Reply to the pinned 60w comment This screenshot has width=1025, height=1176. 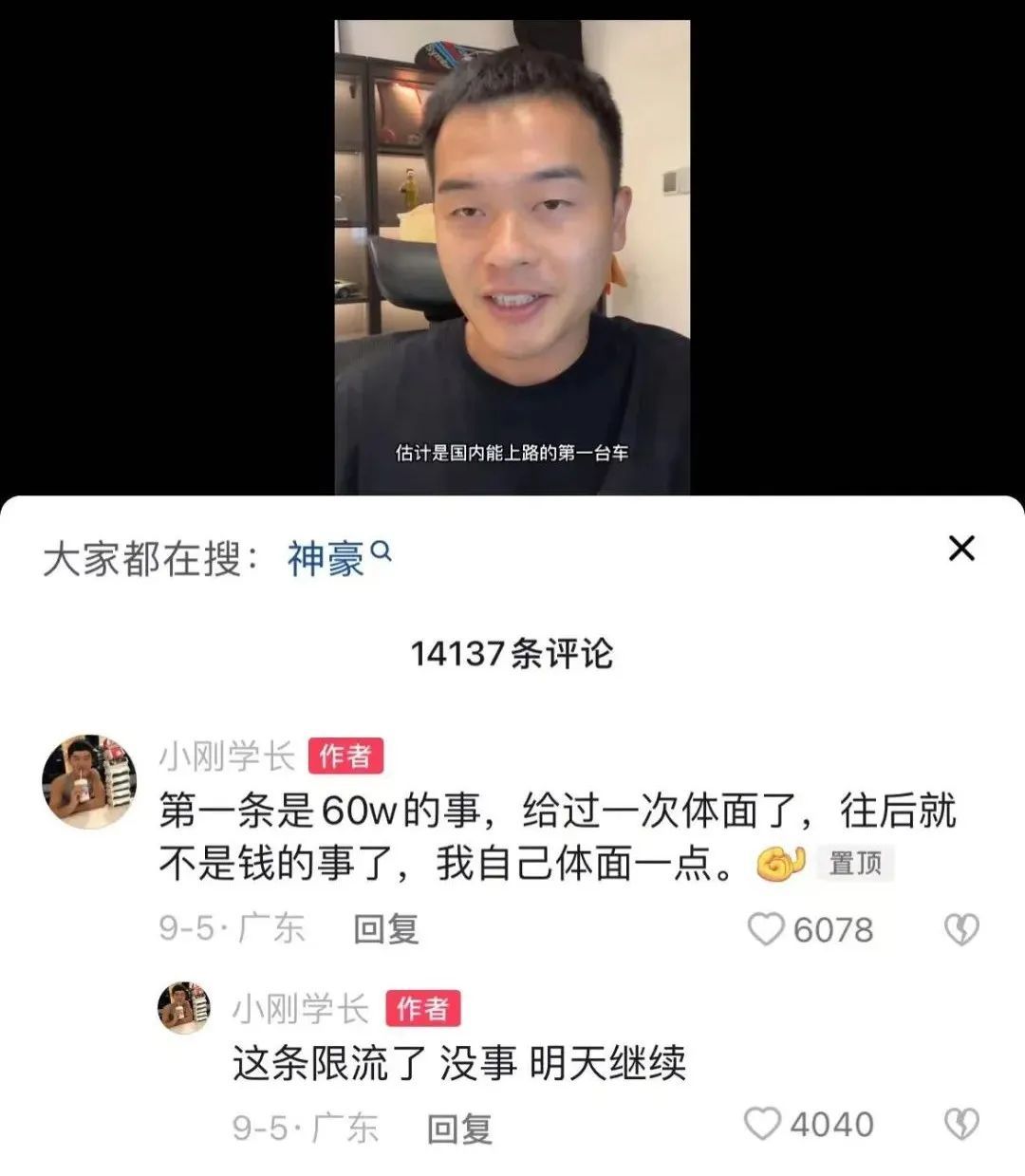pos(385,929)
